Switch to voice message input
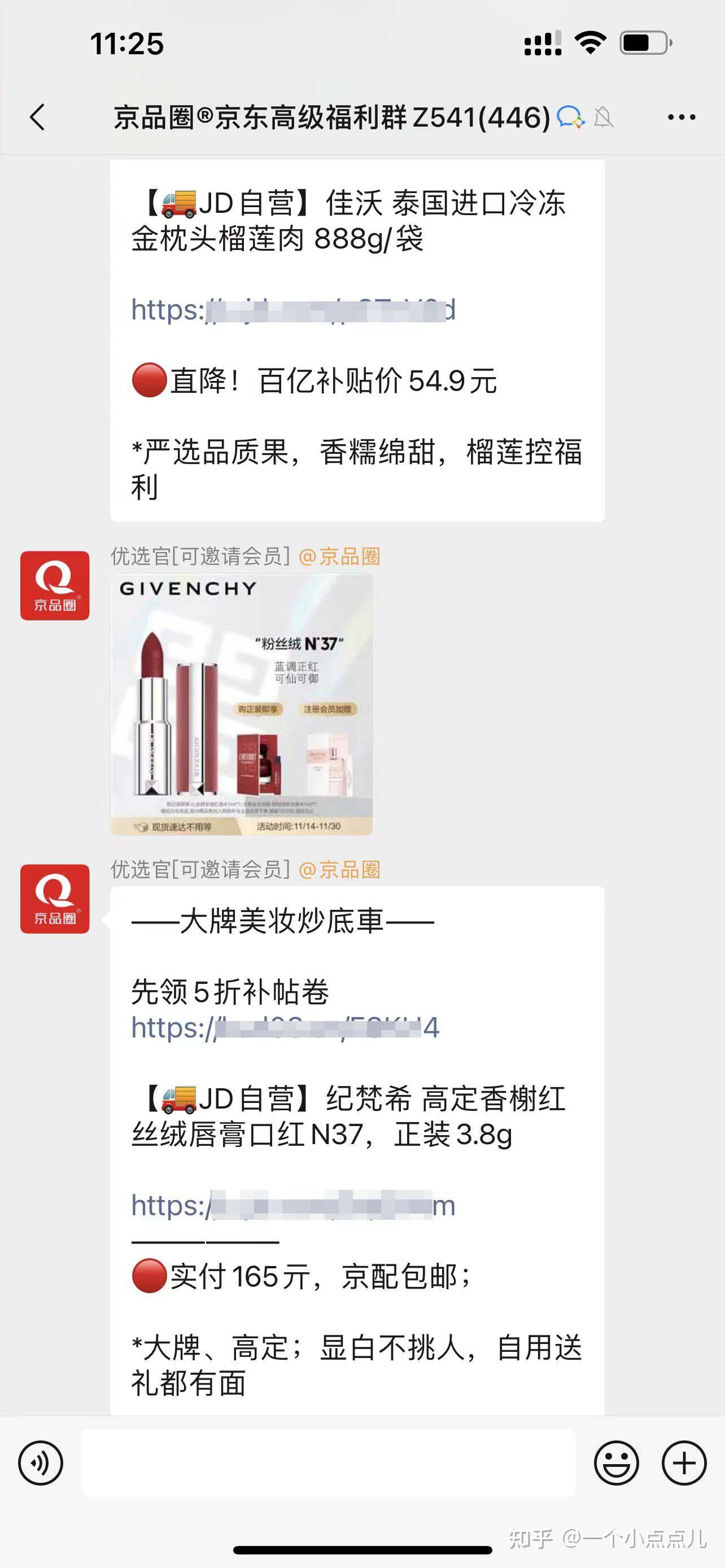The width and height of the screenshot is (725, 1568). tap(41, 1462)
